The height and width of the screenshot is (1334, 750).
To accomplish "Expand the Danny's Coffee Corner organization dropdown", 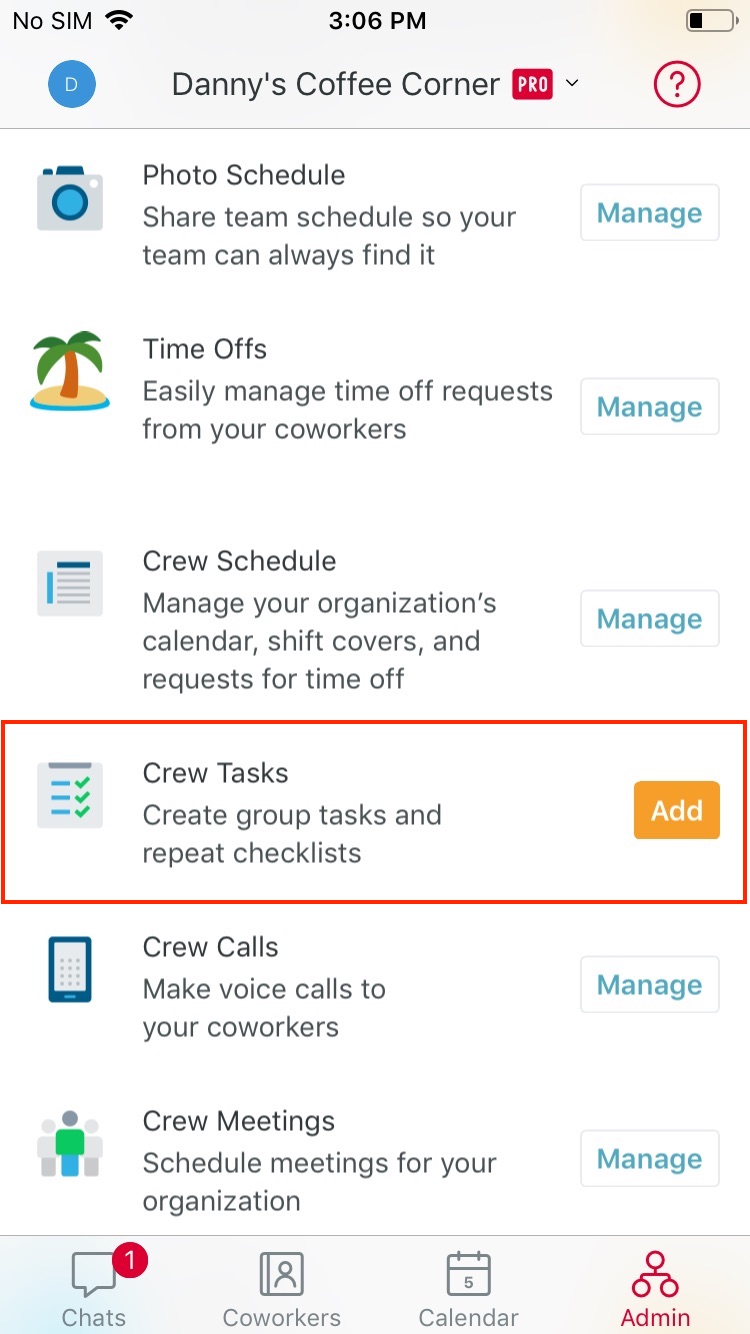I will tap(375, 85).
